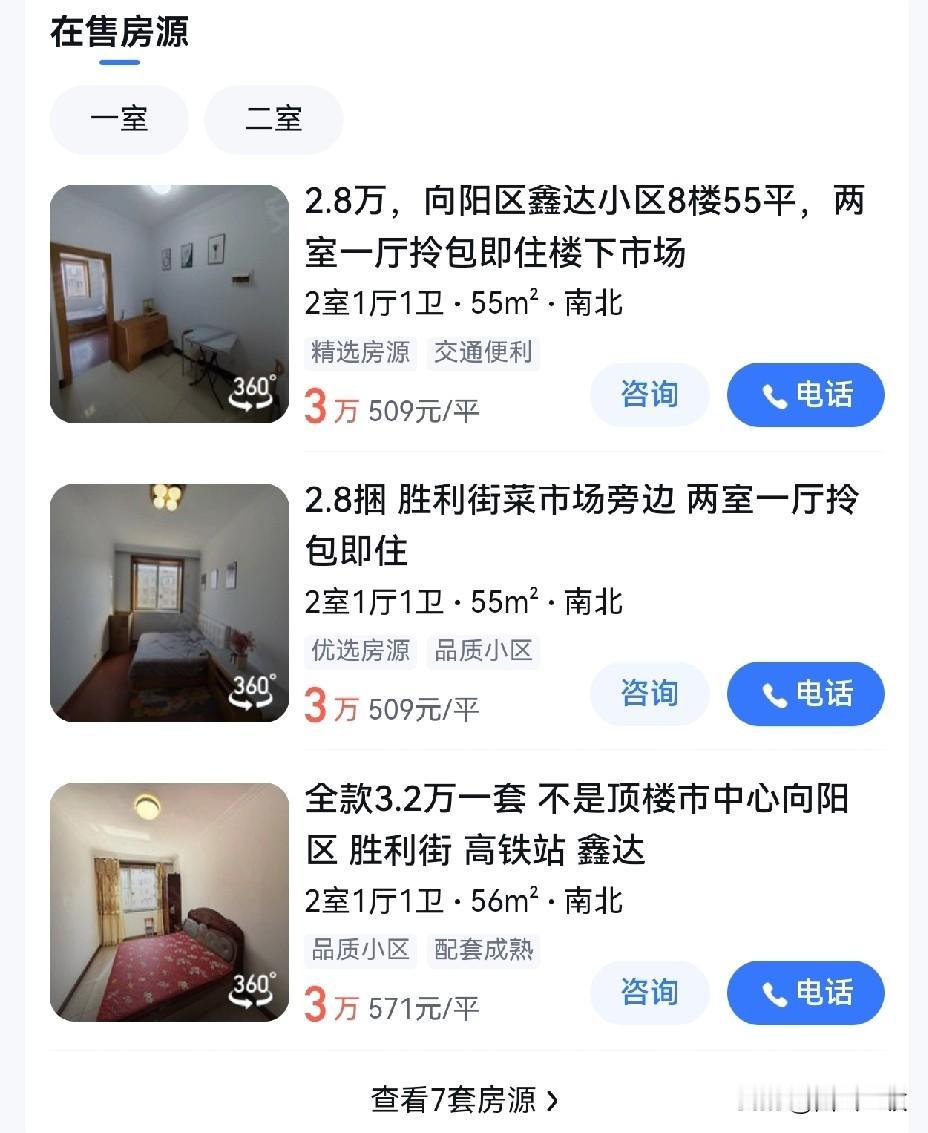The width and height of the screenshot is (928, 1133).
Task: Open the 向阳区鑫达小区8楼55平 listing
Action: tap(584, 227)
